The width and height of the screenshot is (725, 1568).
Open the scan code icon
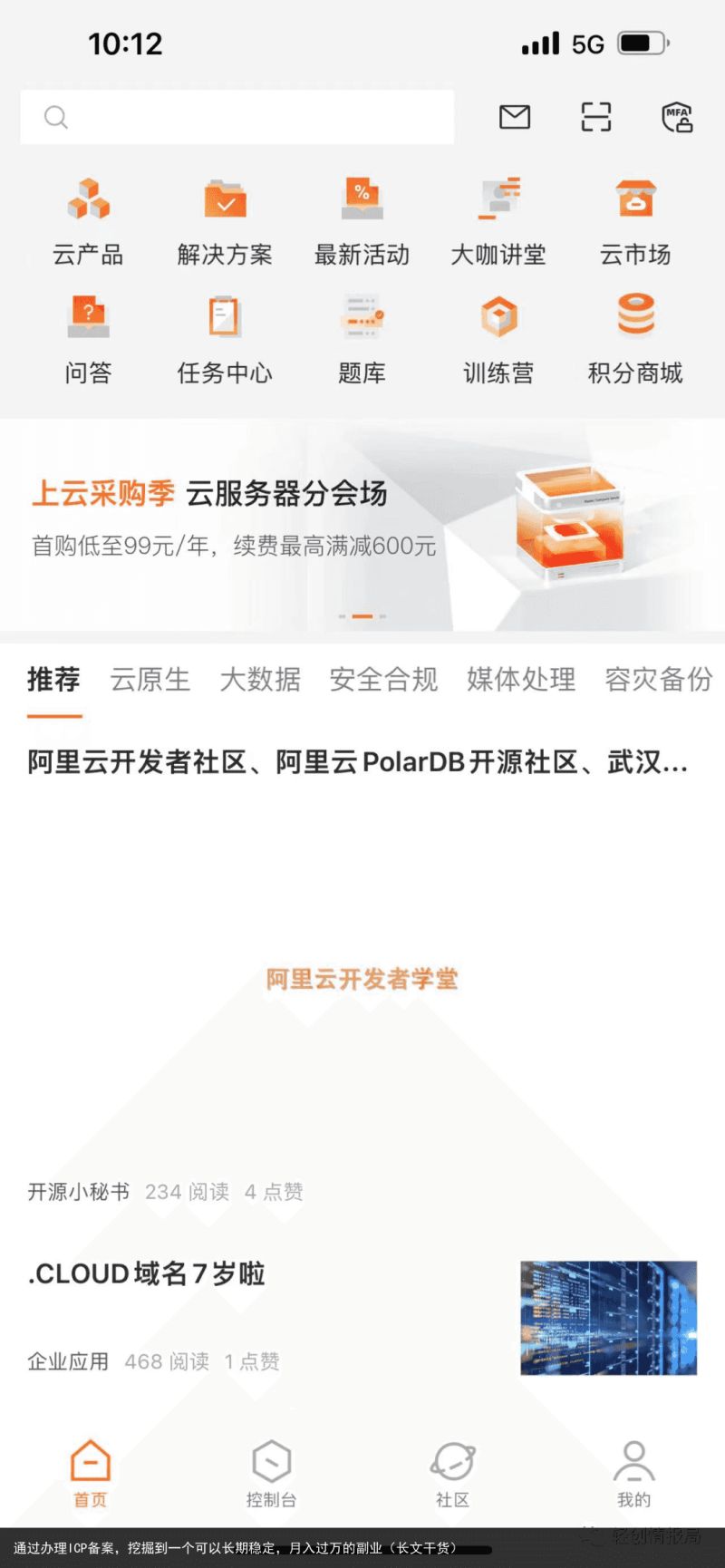point(595,117)
